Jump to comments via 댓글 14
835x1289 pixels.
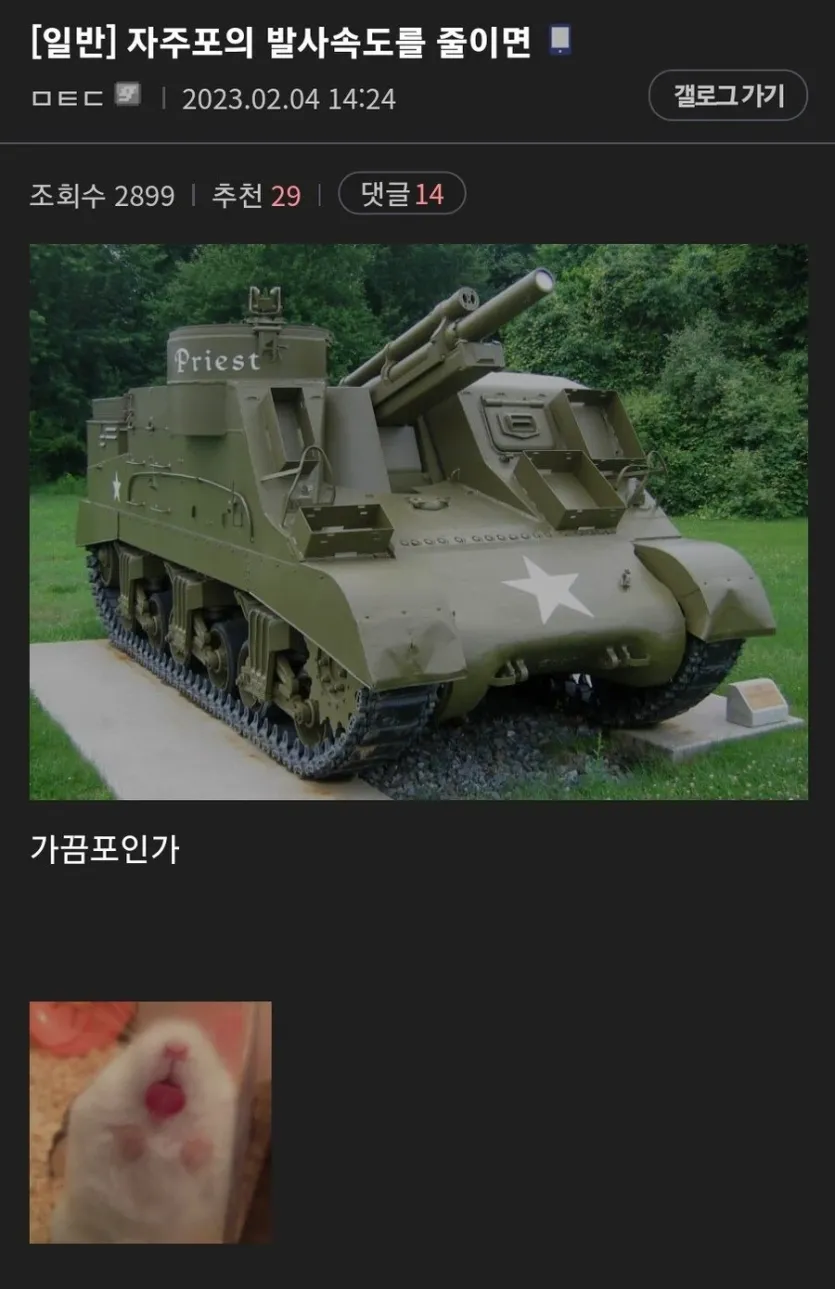click(x=402, y=194)
